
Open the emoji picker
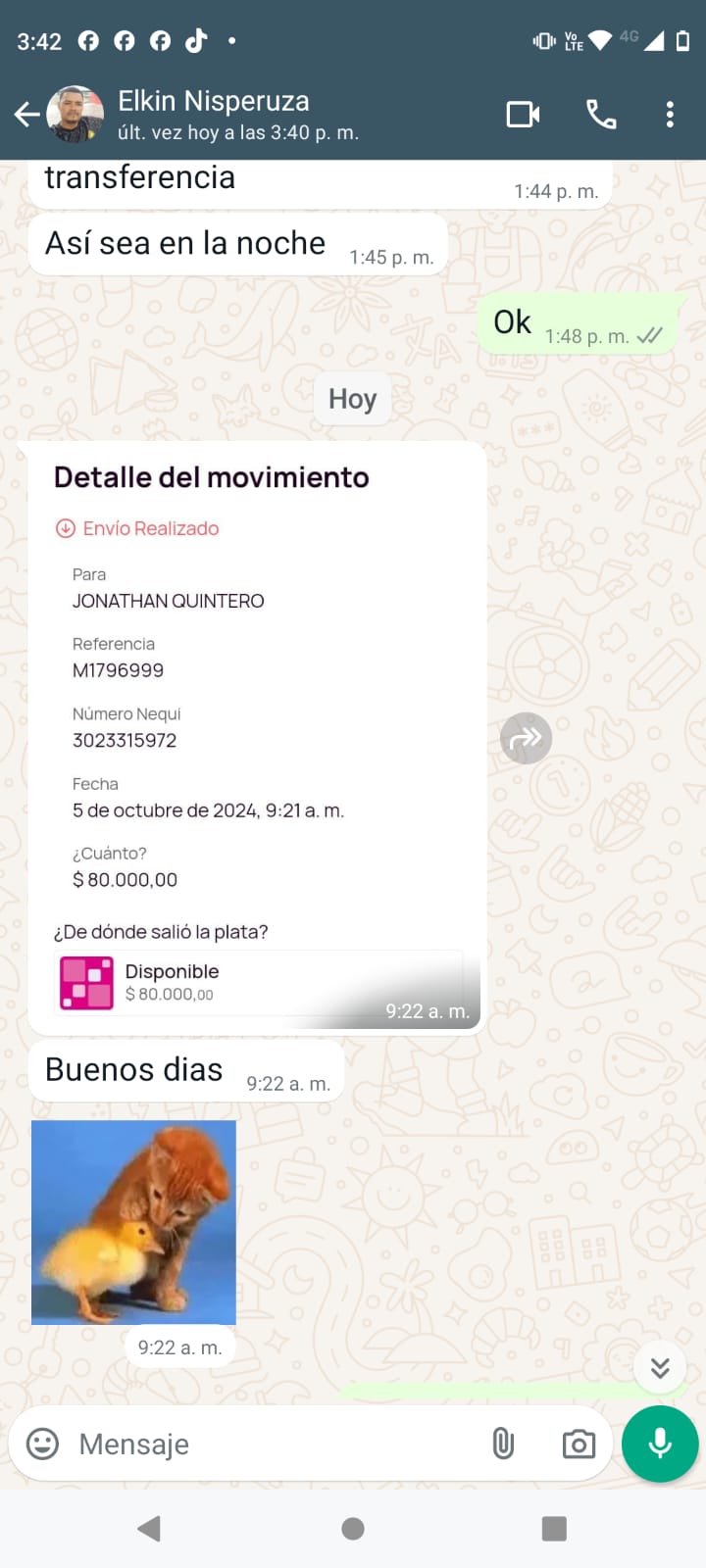[x=42, y=1444]
